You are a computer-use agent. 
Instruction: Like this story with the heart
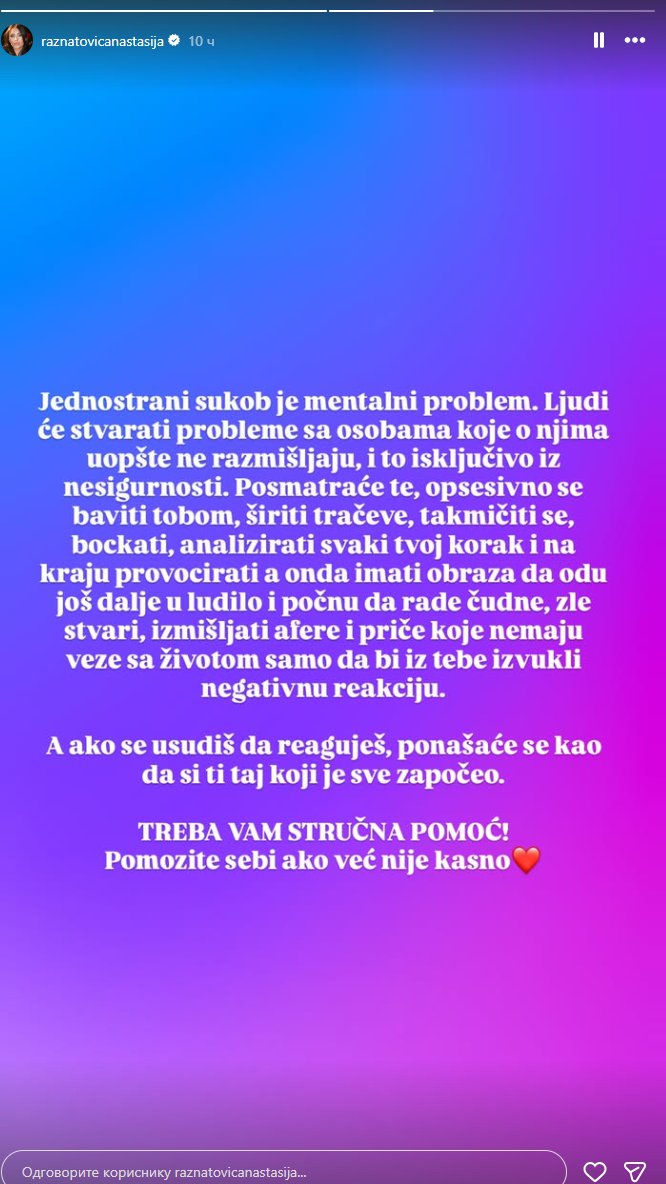click(x=595, y=1170)
